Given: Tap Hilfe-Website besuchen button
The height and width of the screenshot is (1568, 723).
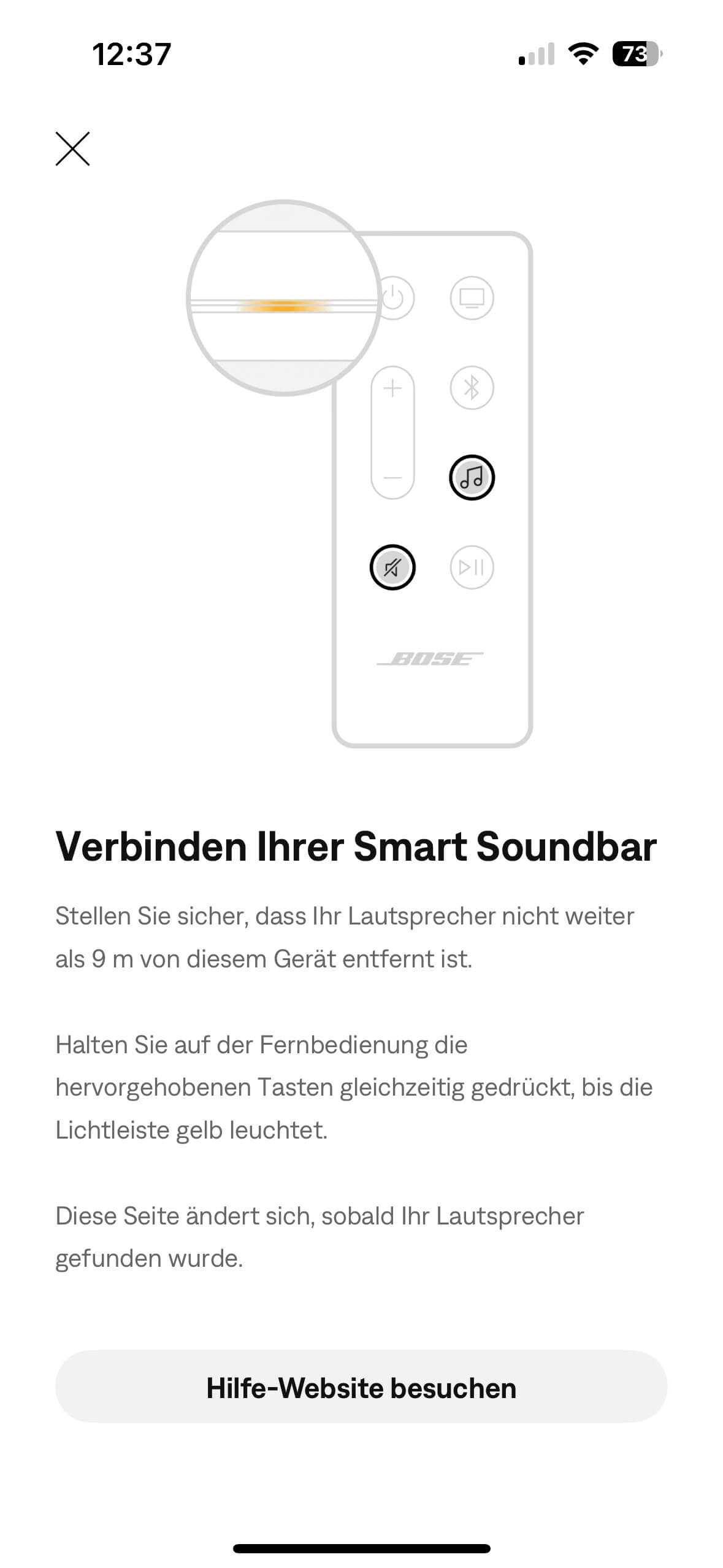Looking at the screenshot, I should (361, 1388).
